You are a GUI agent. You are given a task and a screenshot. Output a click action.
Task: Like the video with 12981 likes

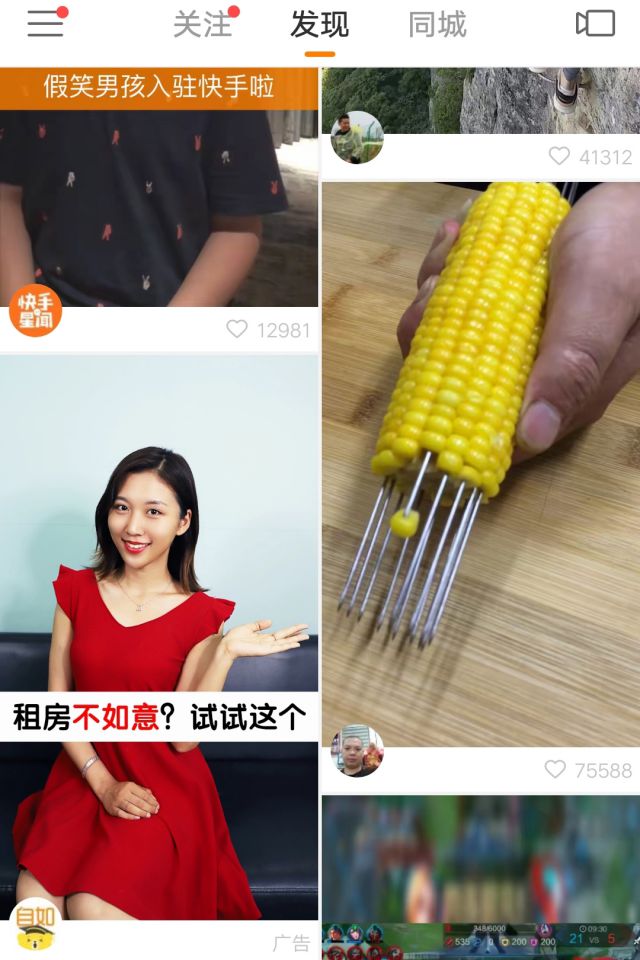[x=237, y=329]
